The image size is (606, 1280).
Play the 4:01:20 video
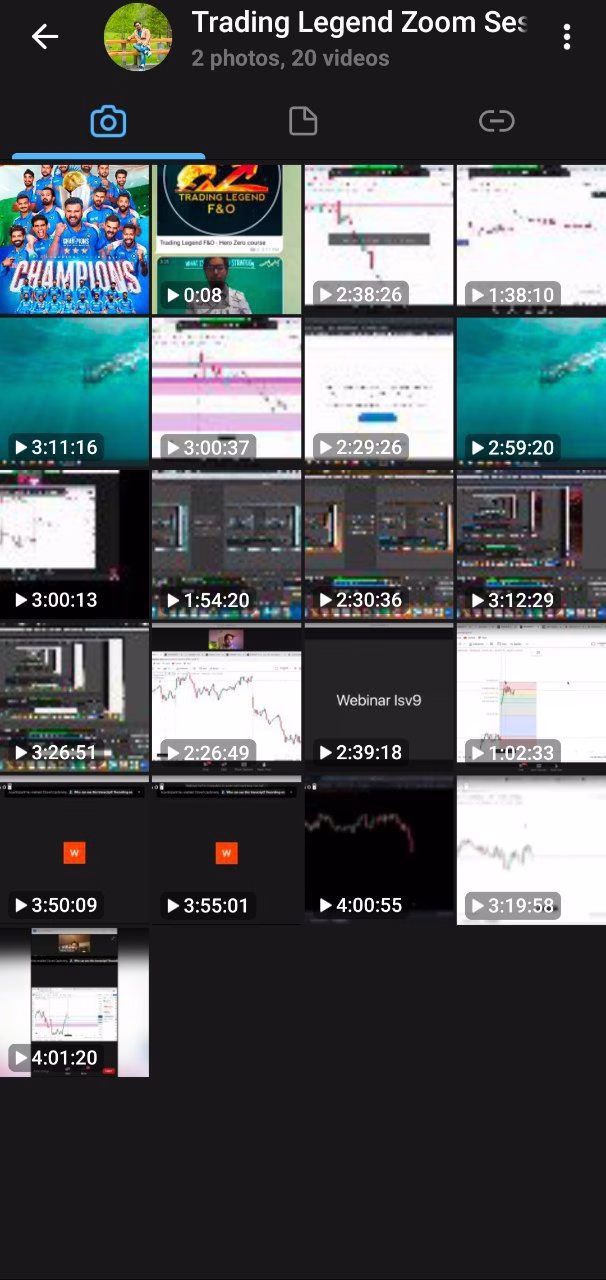[x=74, y=1002]
